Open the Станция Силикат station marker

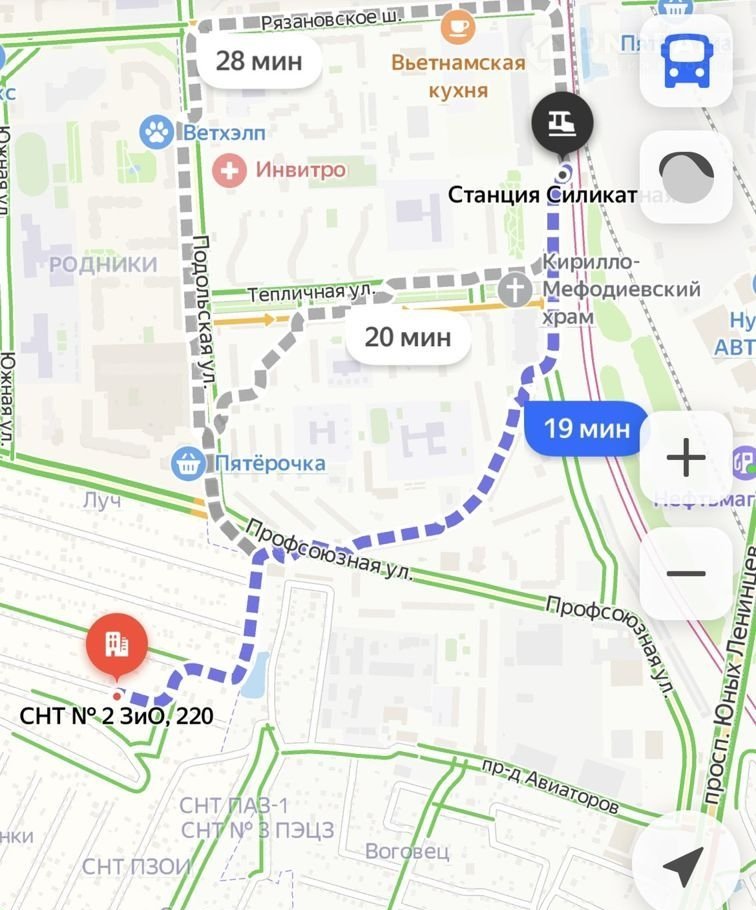(x=562, y=122)
